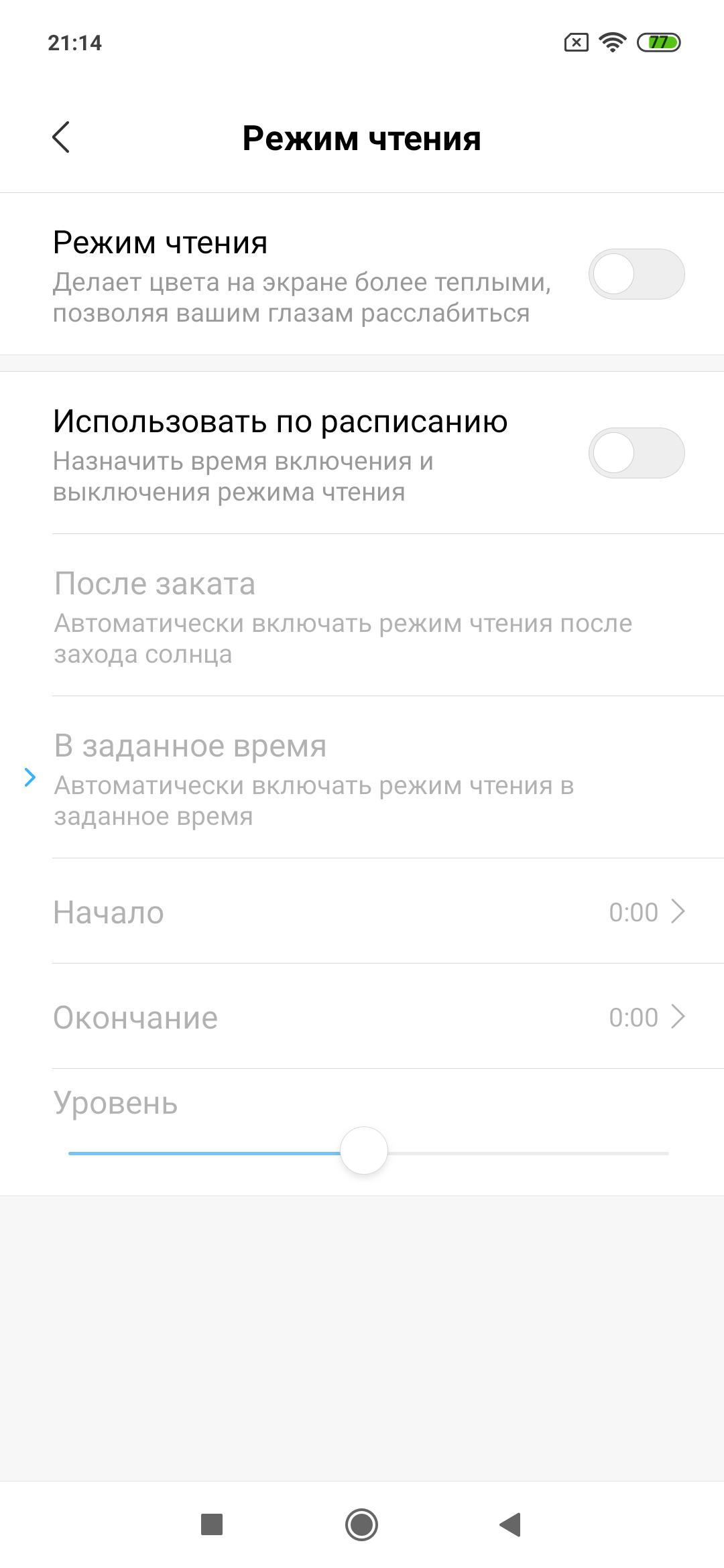The image size is (724, 1568).
Task: Go back from Режим чтения screen
Action: [x=61, y=137]
